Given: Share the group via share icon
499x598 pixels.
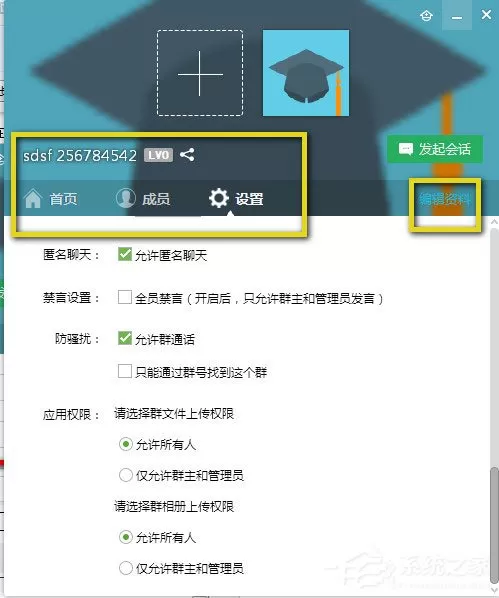Looking at the screenshot, I should [187, 155].
